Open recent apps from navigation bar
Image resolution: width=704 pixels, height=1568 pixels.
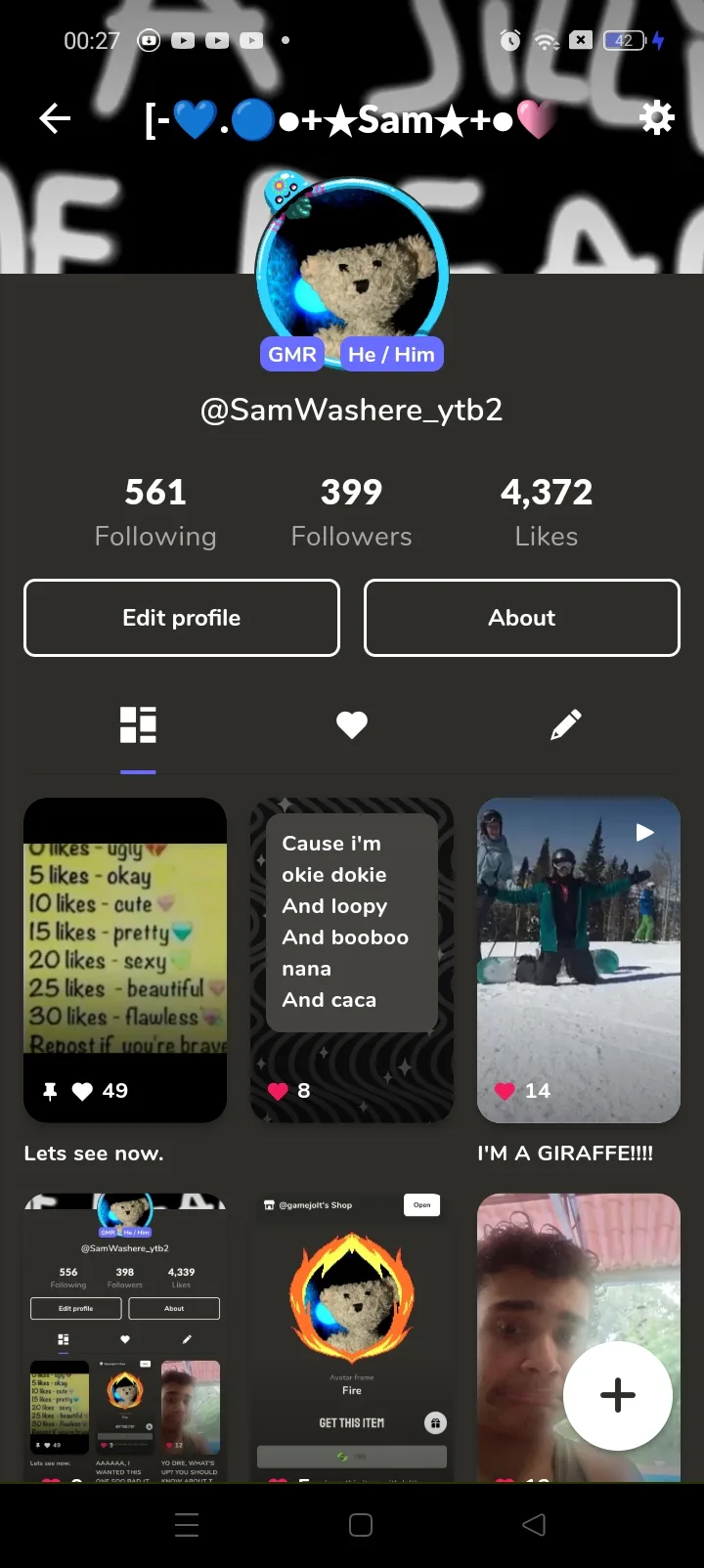point(187,1525)
